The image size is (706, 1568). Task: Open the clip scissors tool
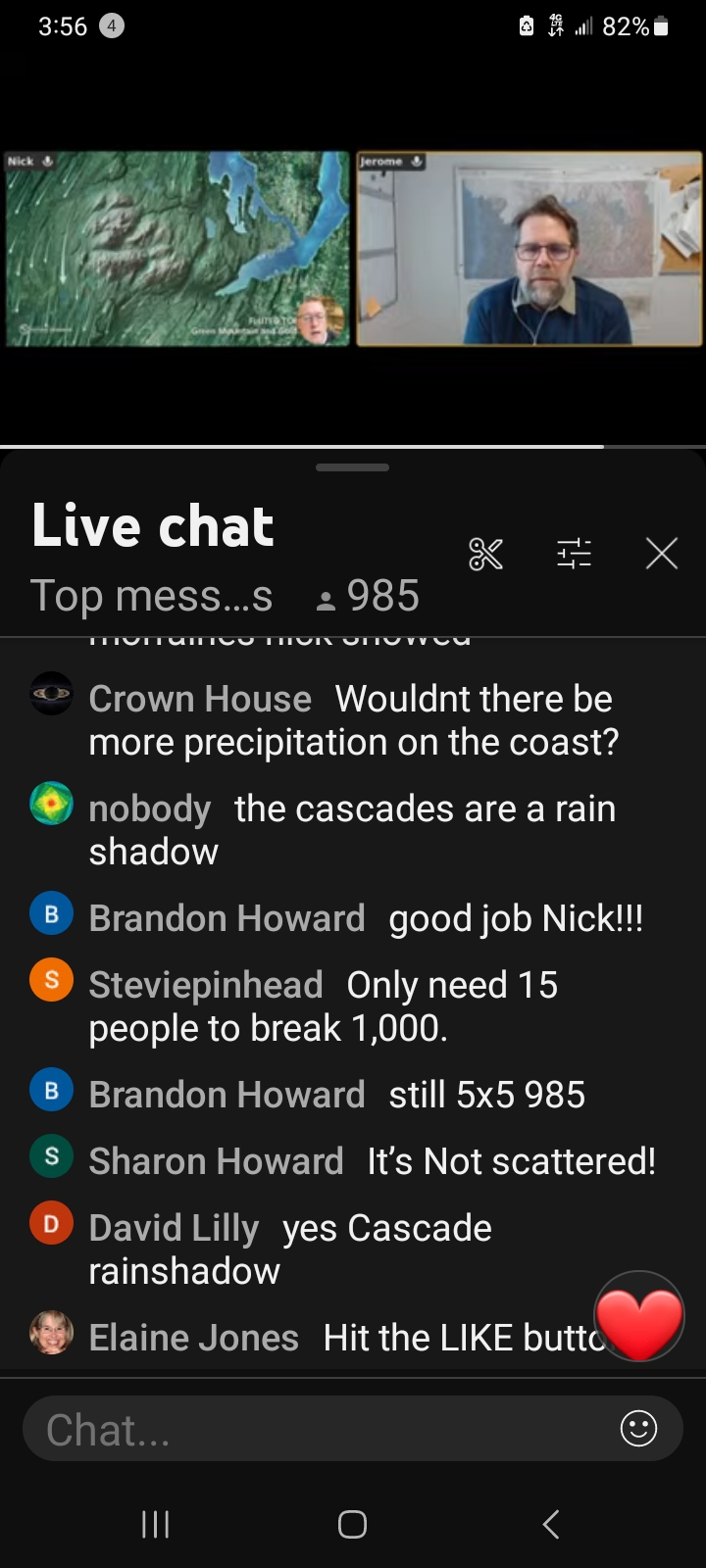point(485,554)
